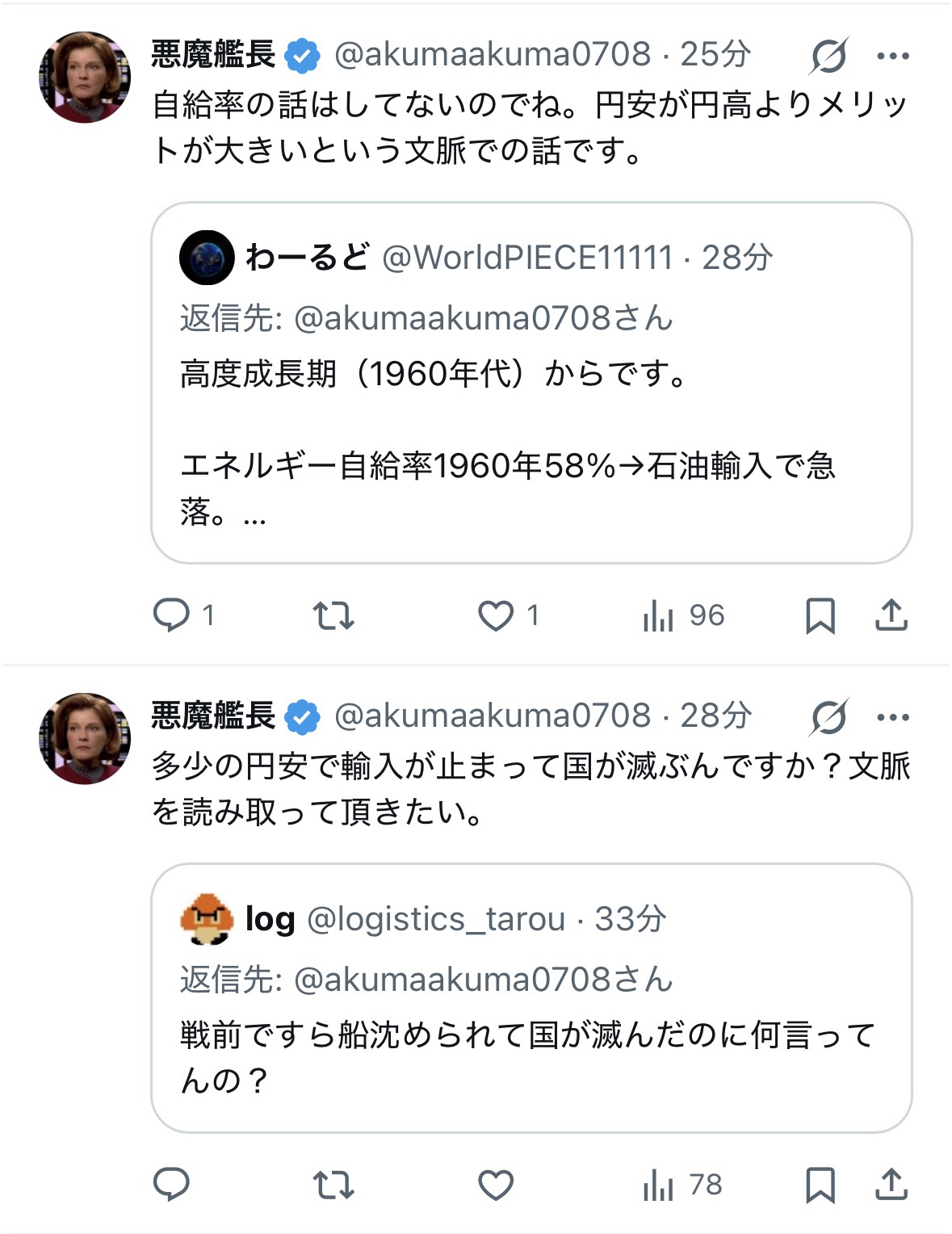Reply to the post about 自給率
952x1234 pixels.
171,615
